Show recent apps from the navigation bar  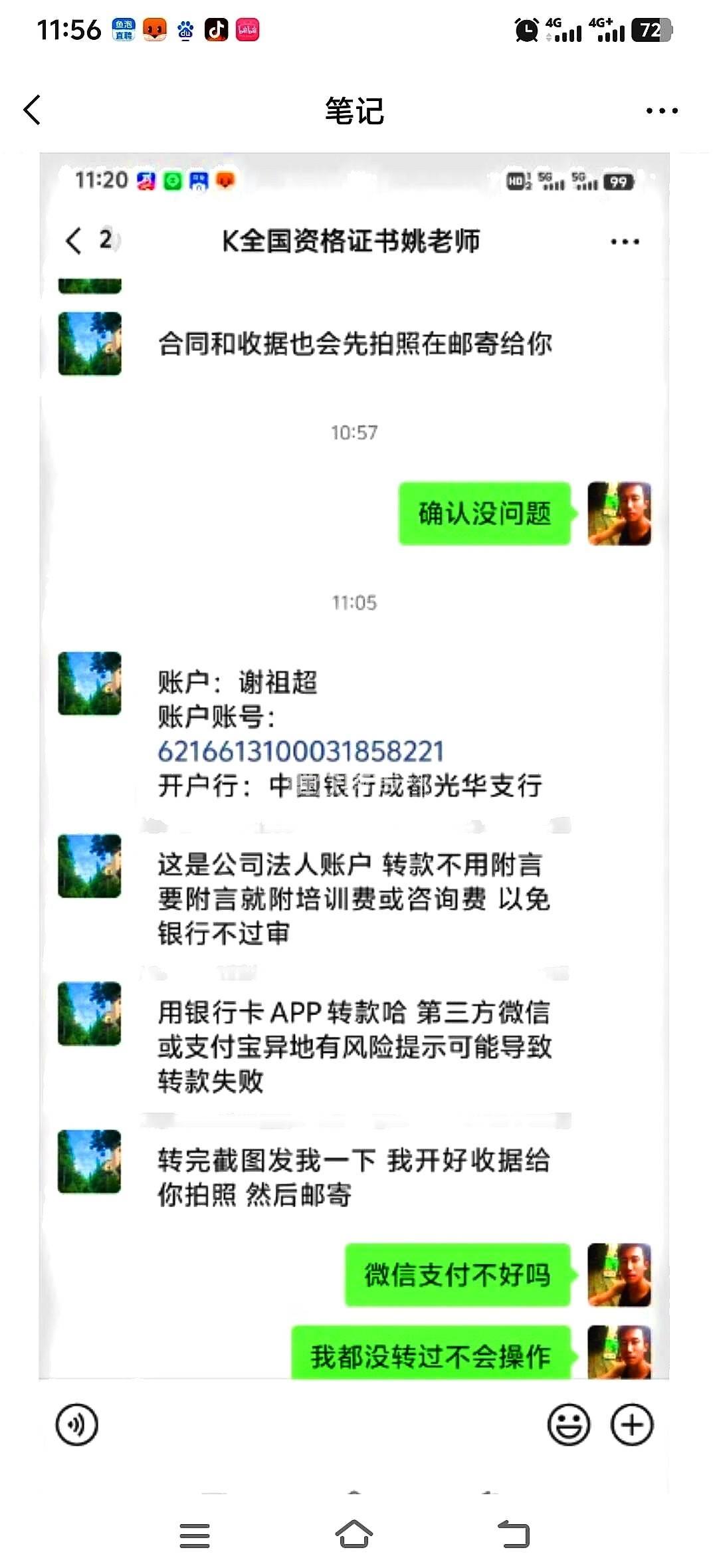(x=195, y=1535)
